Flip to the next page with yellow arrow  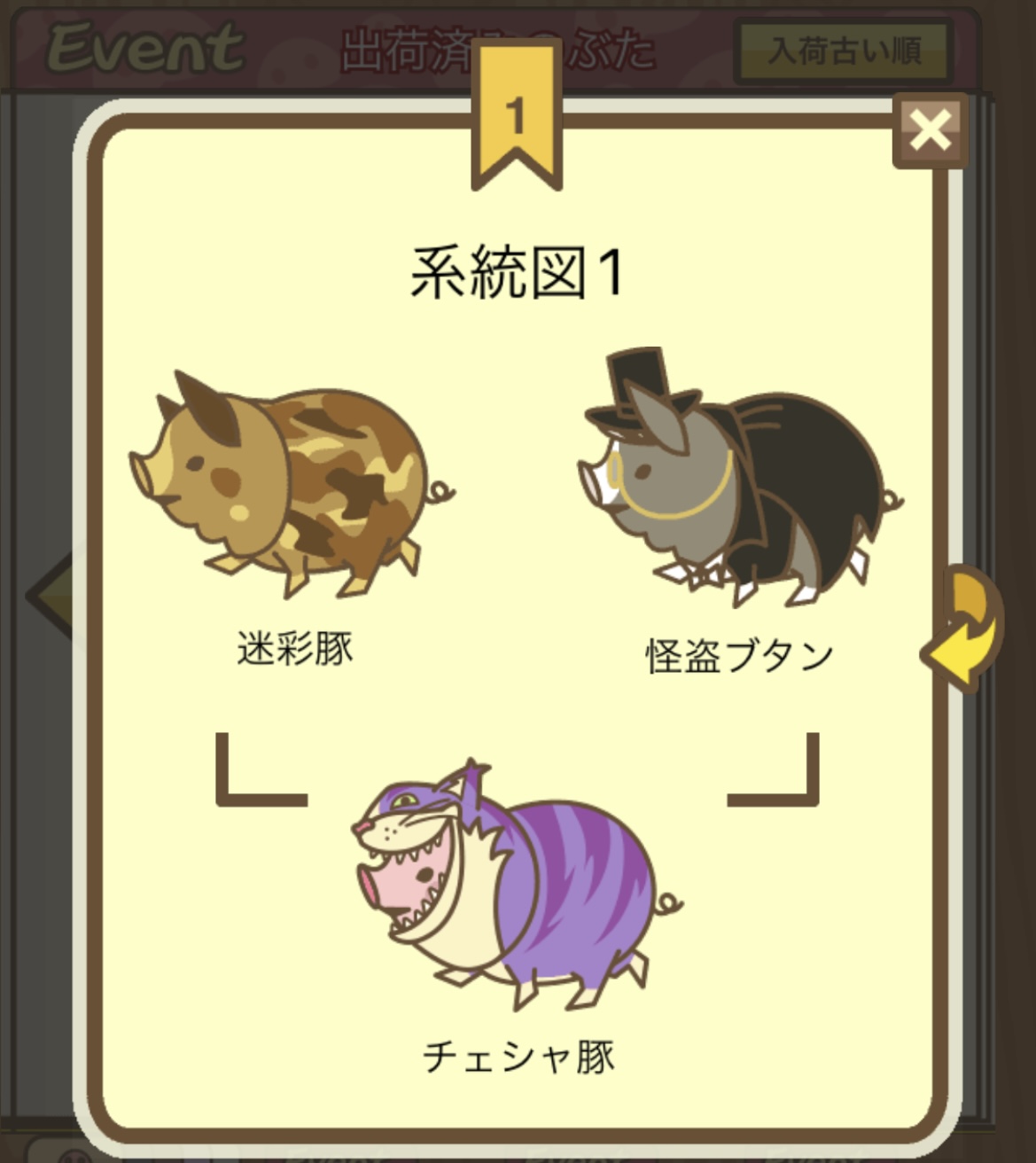point(964,628)
